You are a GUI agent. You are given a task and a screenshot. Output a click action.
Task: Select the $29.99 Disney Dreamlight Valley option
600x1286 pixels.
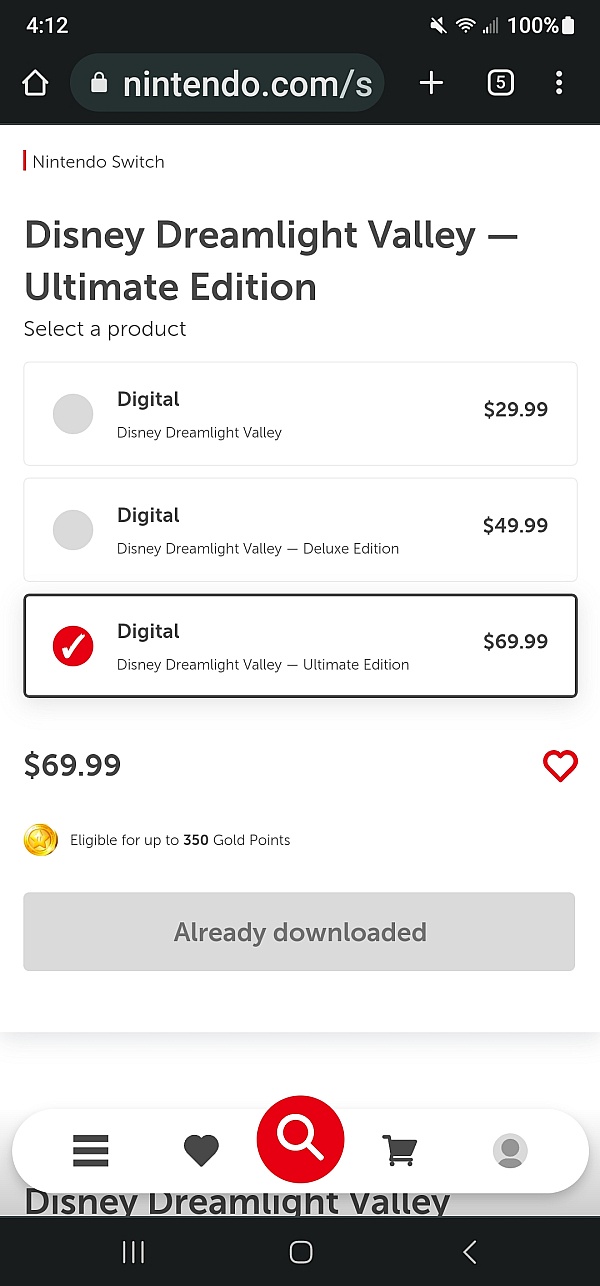[300, 414]
